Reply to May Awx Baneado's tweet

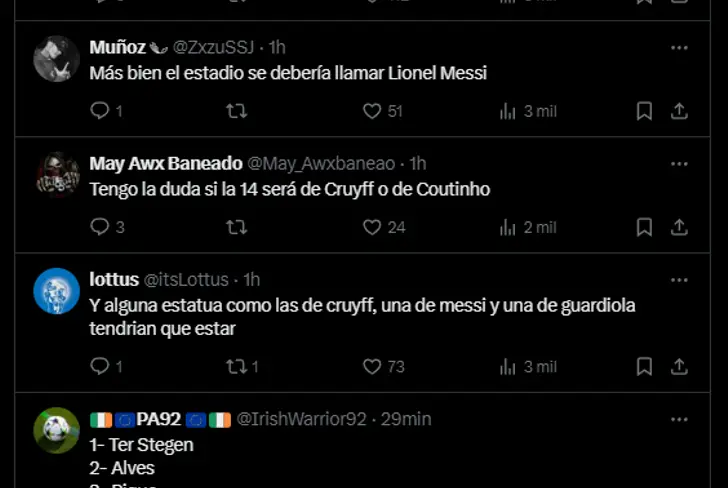(100, 227)
